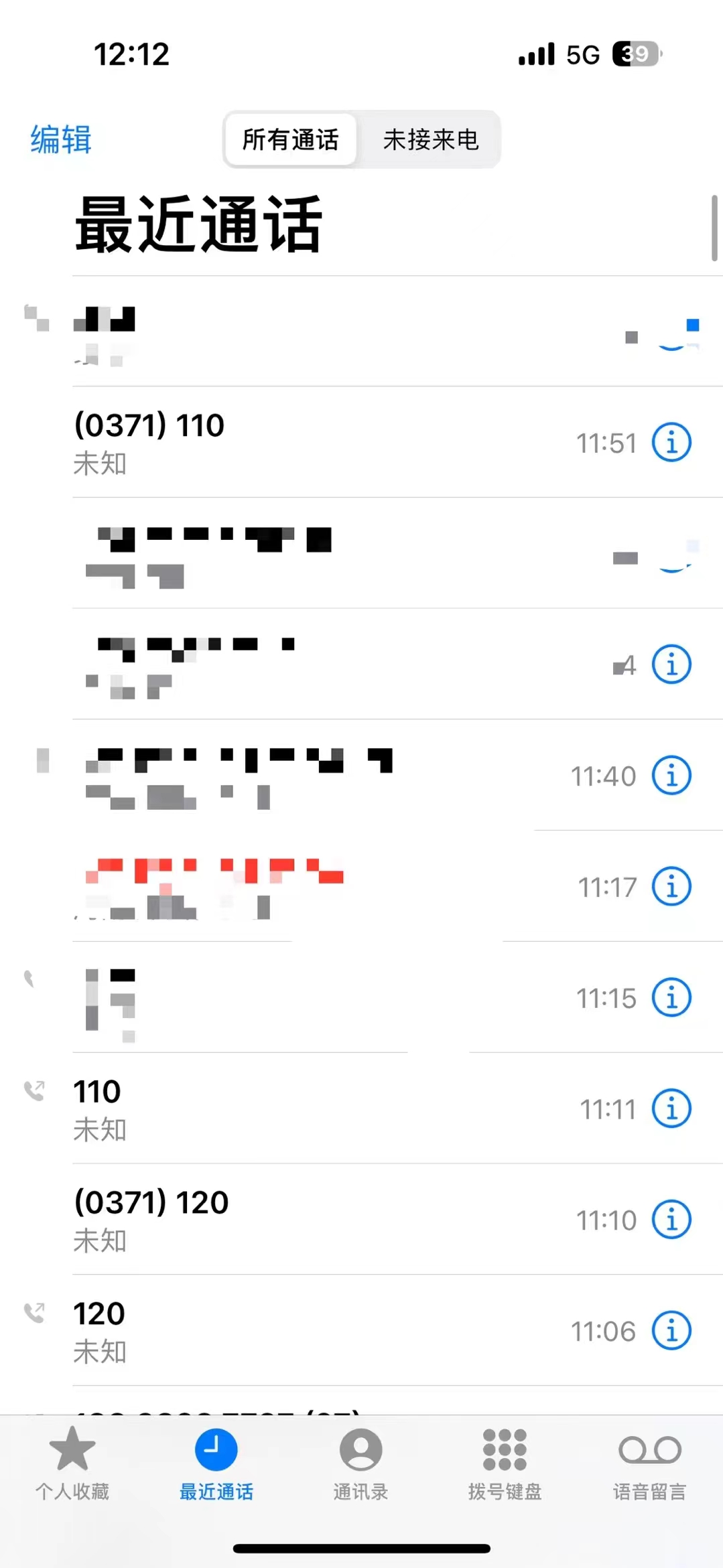Screen dimensions: 723x1568
Task: Open info for the 11:40 call
Action: point(671,776)
